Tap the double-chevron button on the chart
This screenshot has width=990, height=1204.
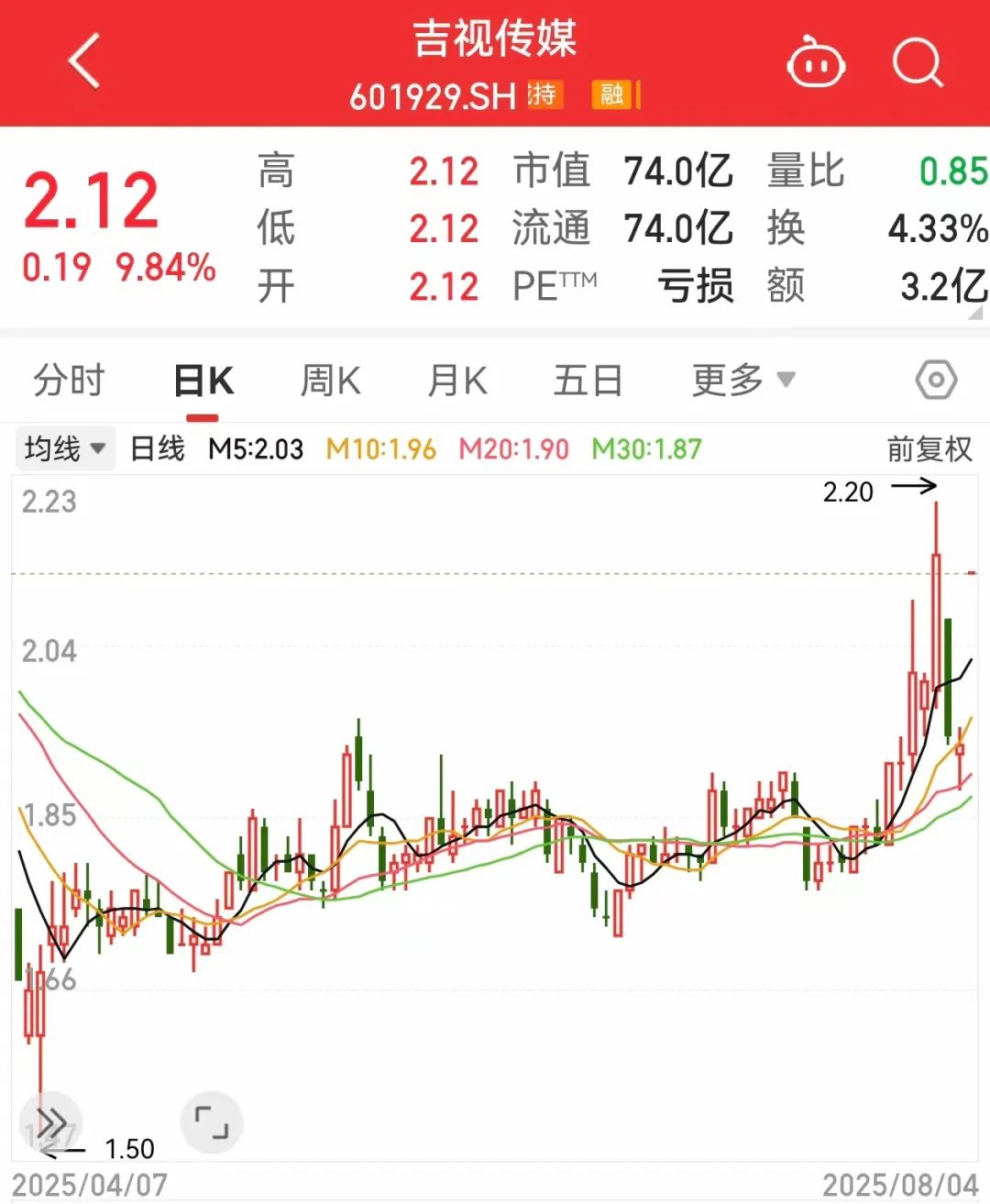click(51, 1121)
